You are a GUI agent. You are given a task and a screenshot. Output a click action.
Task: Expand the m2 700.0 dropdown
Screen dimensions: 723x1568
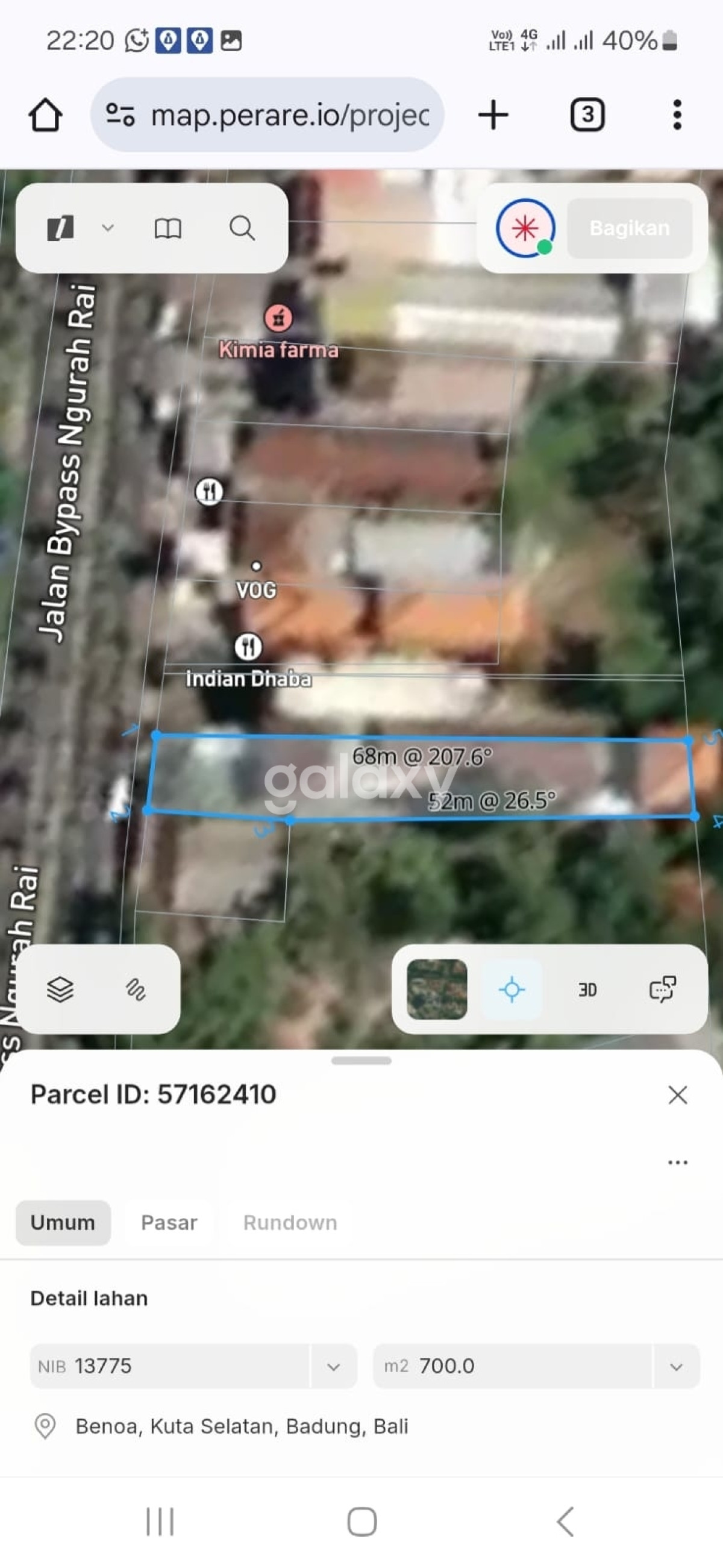pos(675,1367)
